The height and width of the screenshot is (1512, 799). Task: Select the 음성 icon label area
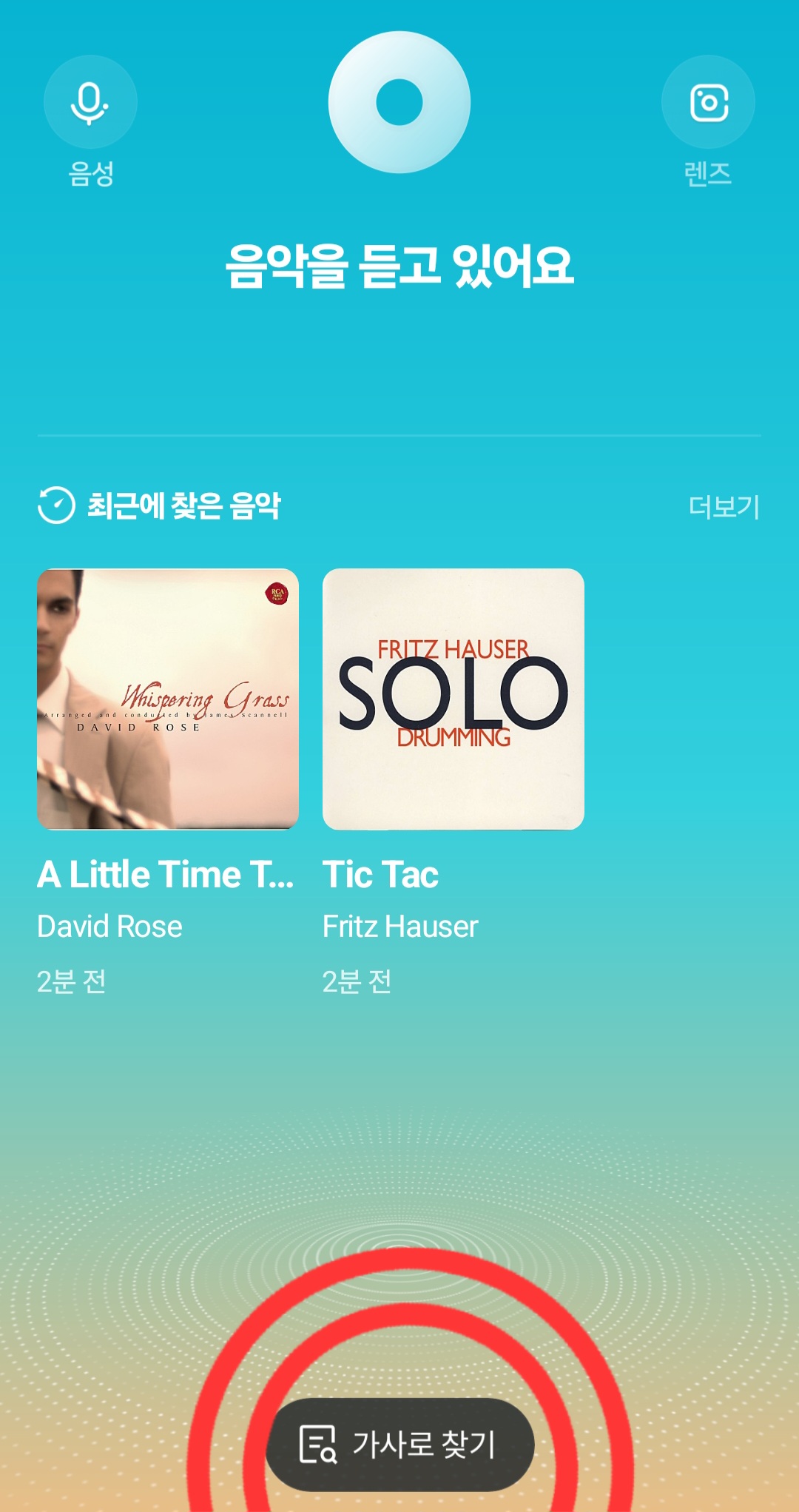[x=89, y=172]
